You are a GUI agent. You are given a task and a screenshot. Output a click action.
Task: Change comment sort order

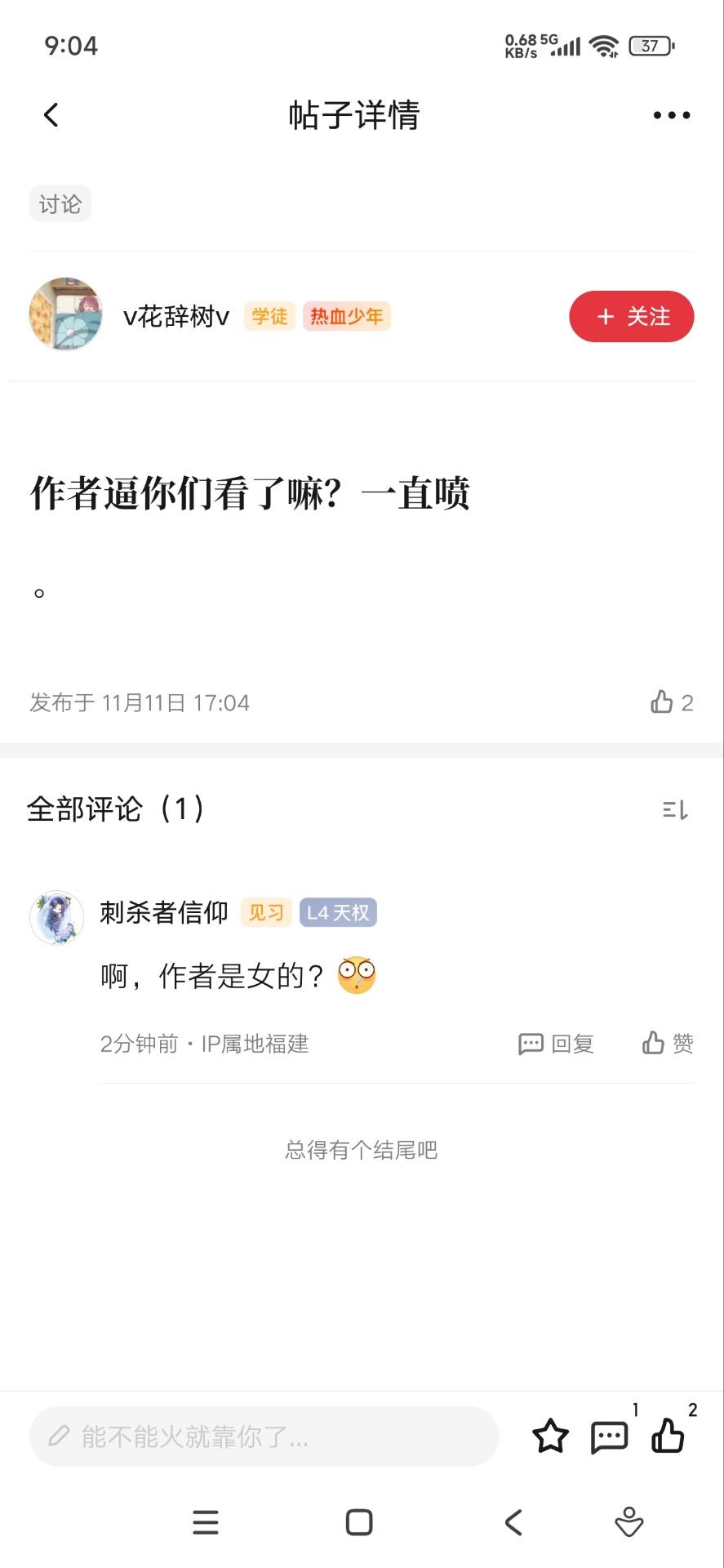(x=675, y=809)
